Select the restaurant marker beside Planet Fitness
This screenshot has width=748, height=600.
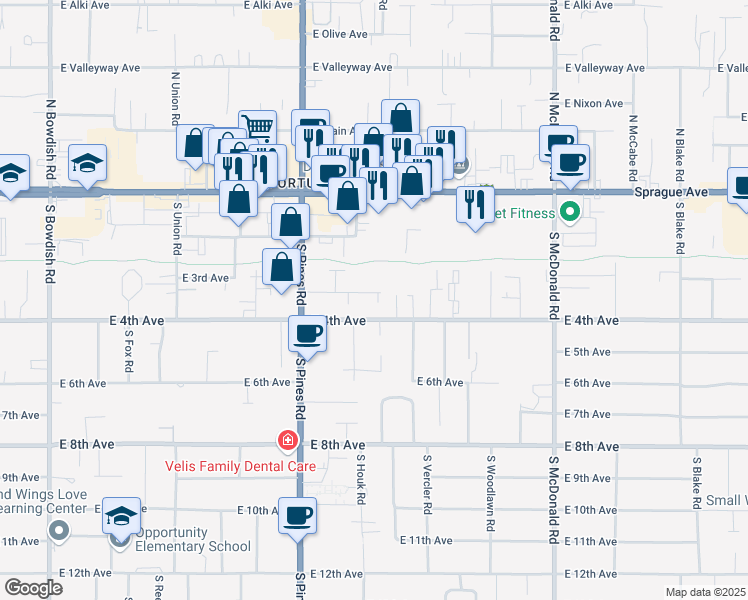click(475, 206)
